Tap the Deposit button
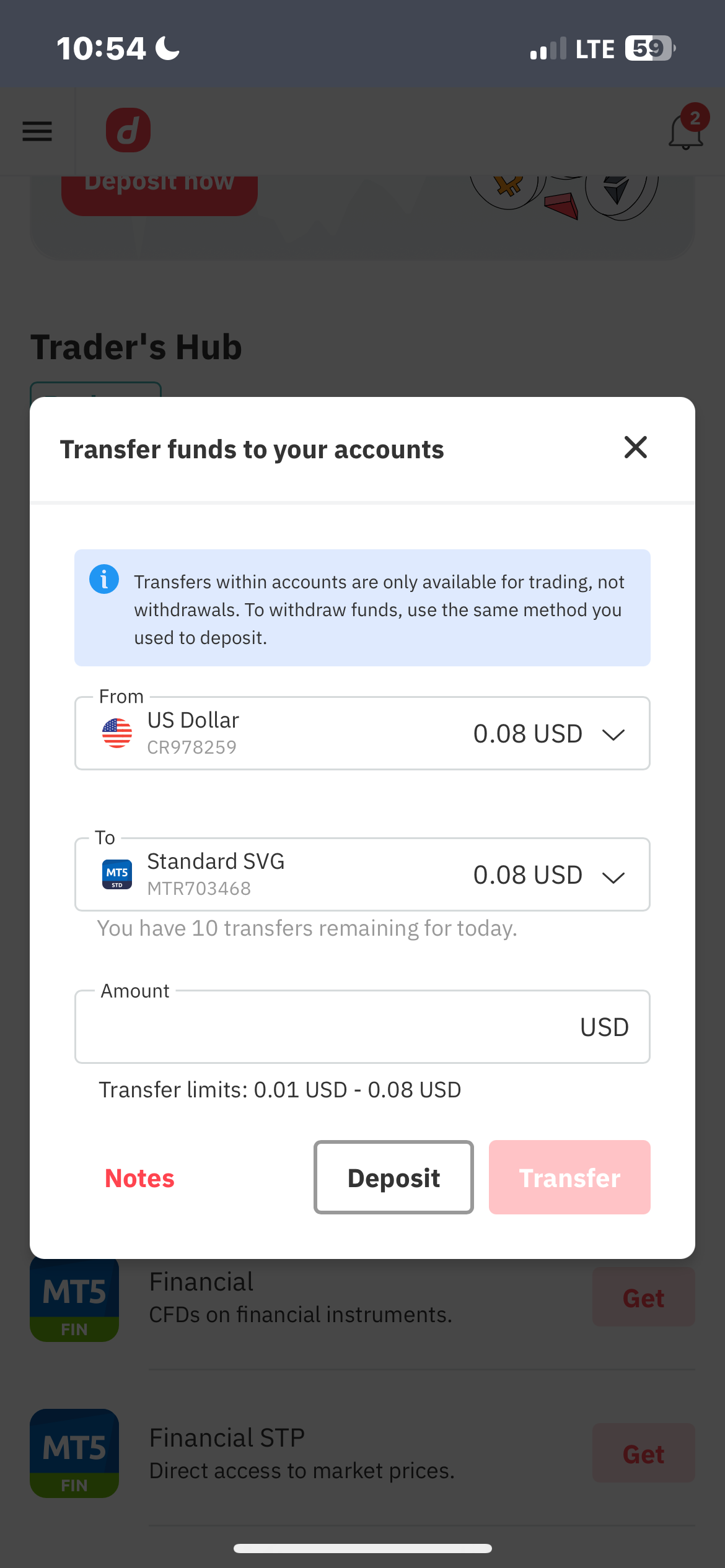This screenshot has height=1568, width=725. click(393, 1177)
